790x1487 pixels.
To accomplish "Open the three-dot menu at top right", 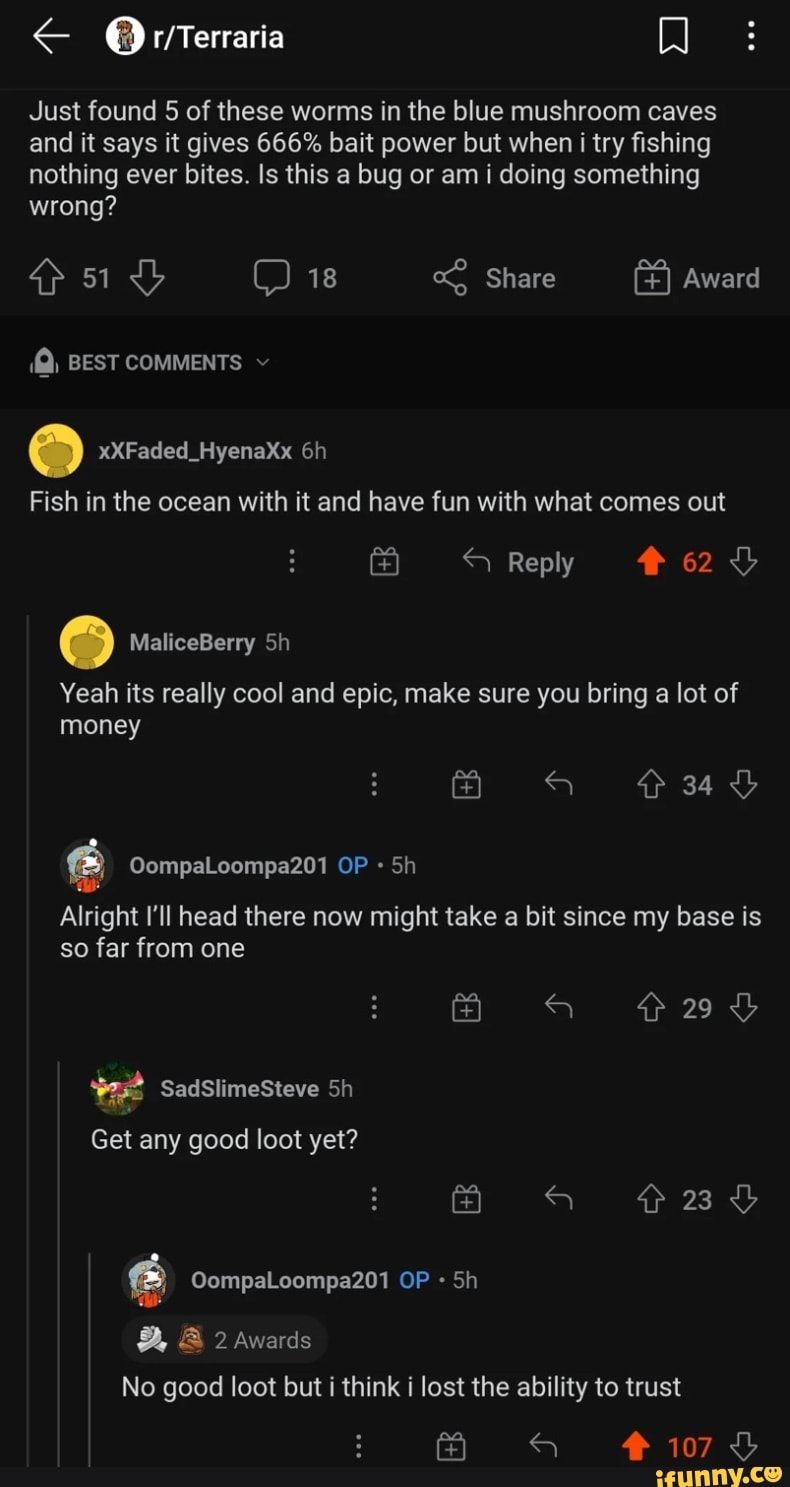I will [x=751, y=36].
